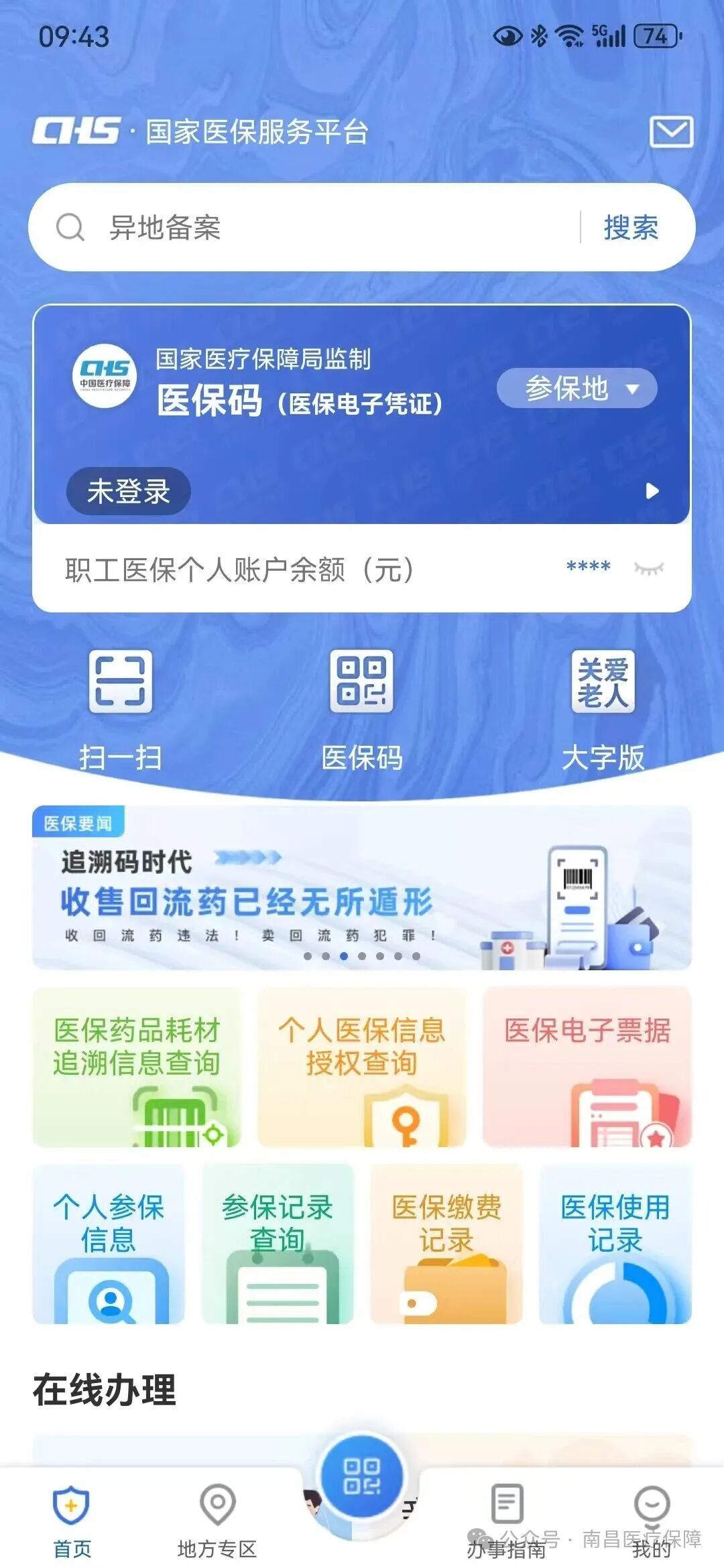Open 医保使用记录
This screenshot has width=724, height=1568.
click(x=615, y=1244)
